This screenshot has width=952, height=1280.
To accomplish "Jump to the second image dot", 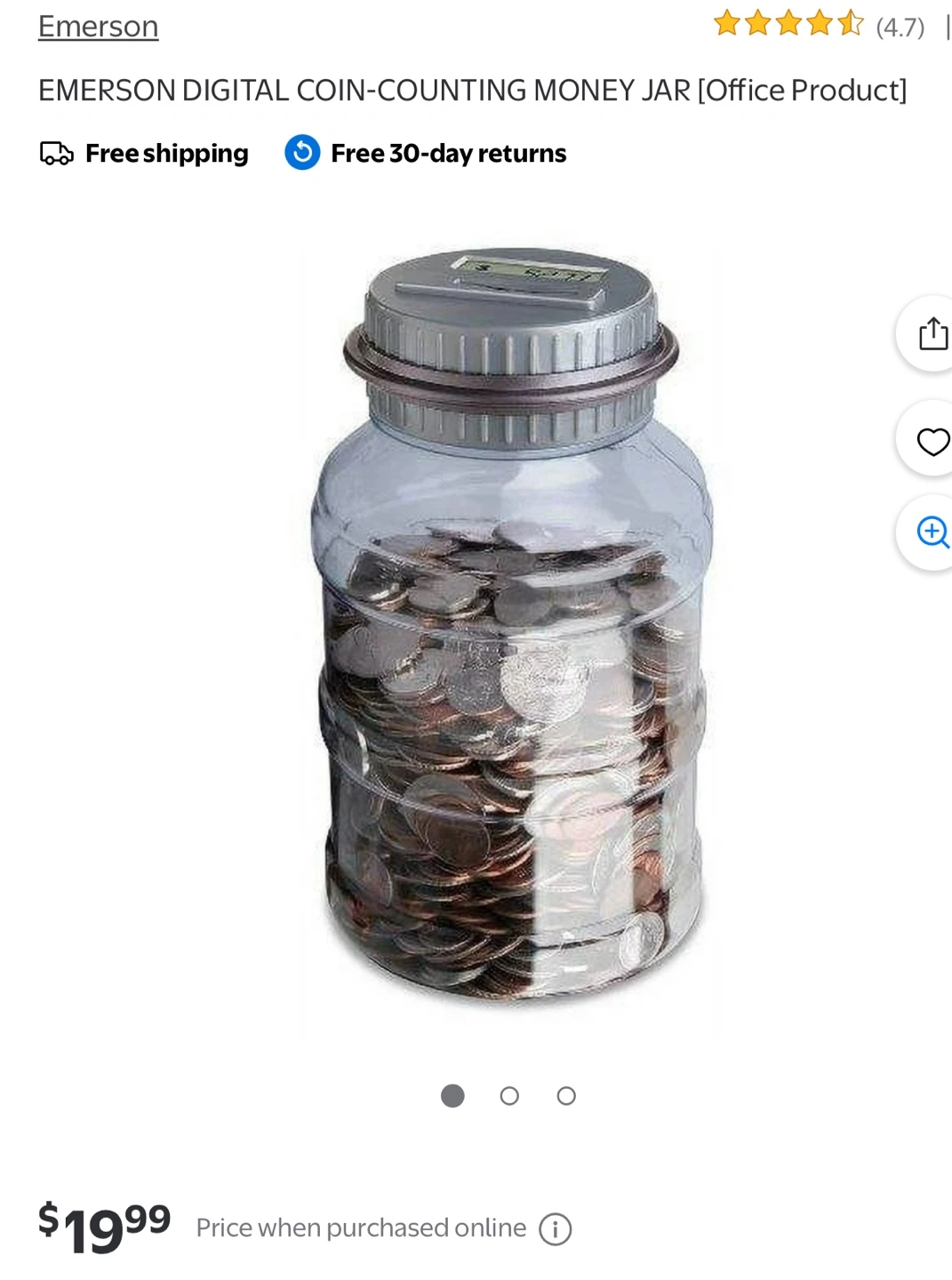I will tap(509, 1096).
